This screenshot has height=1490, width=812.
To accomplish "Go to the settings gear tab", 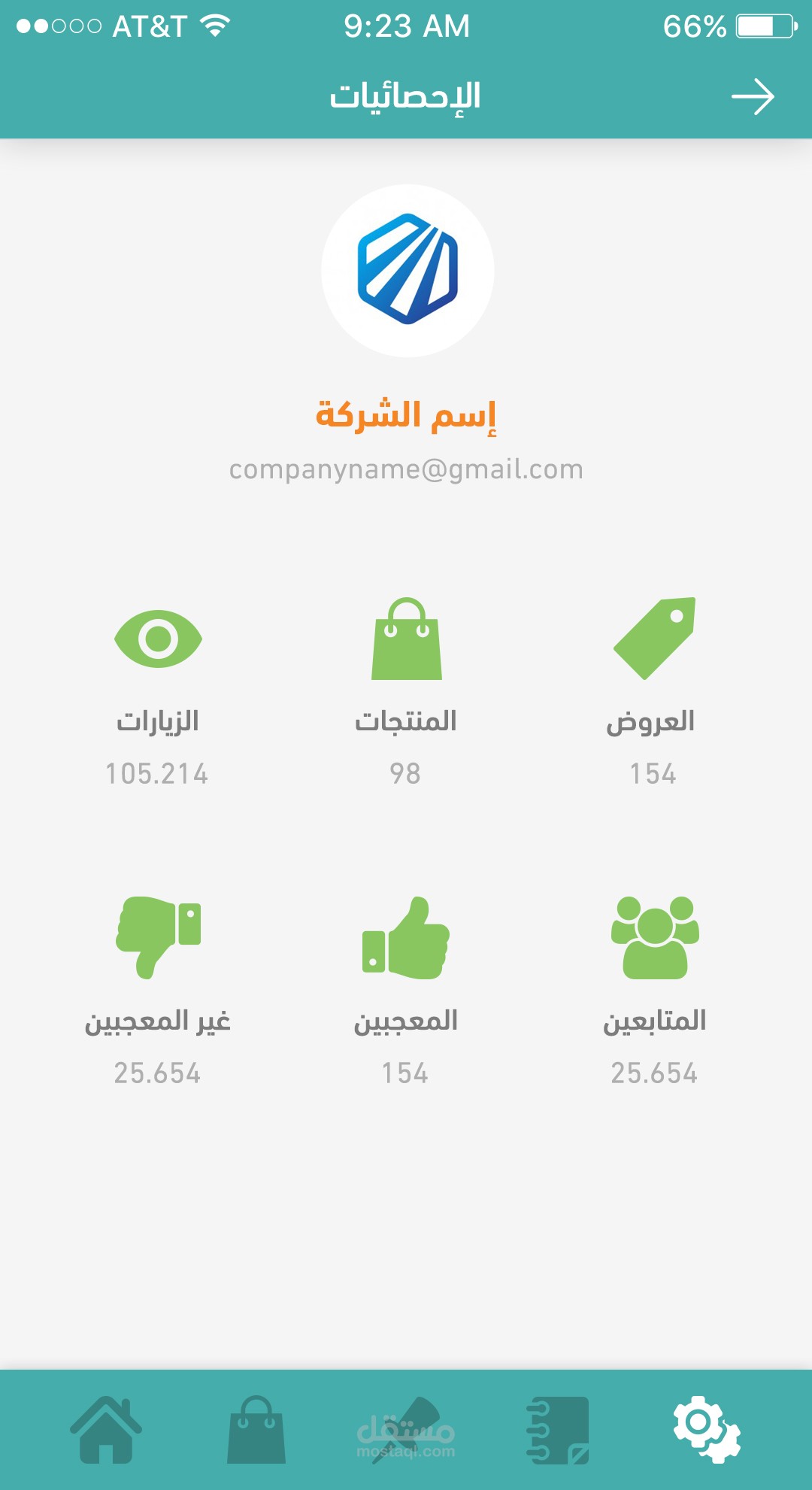I will [x=706, y=1428].
